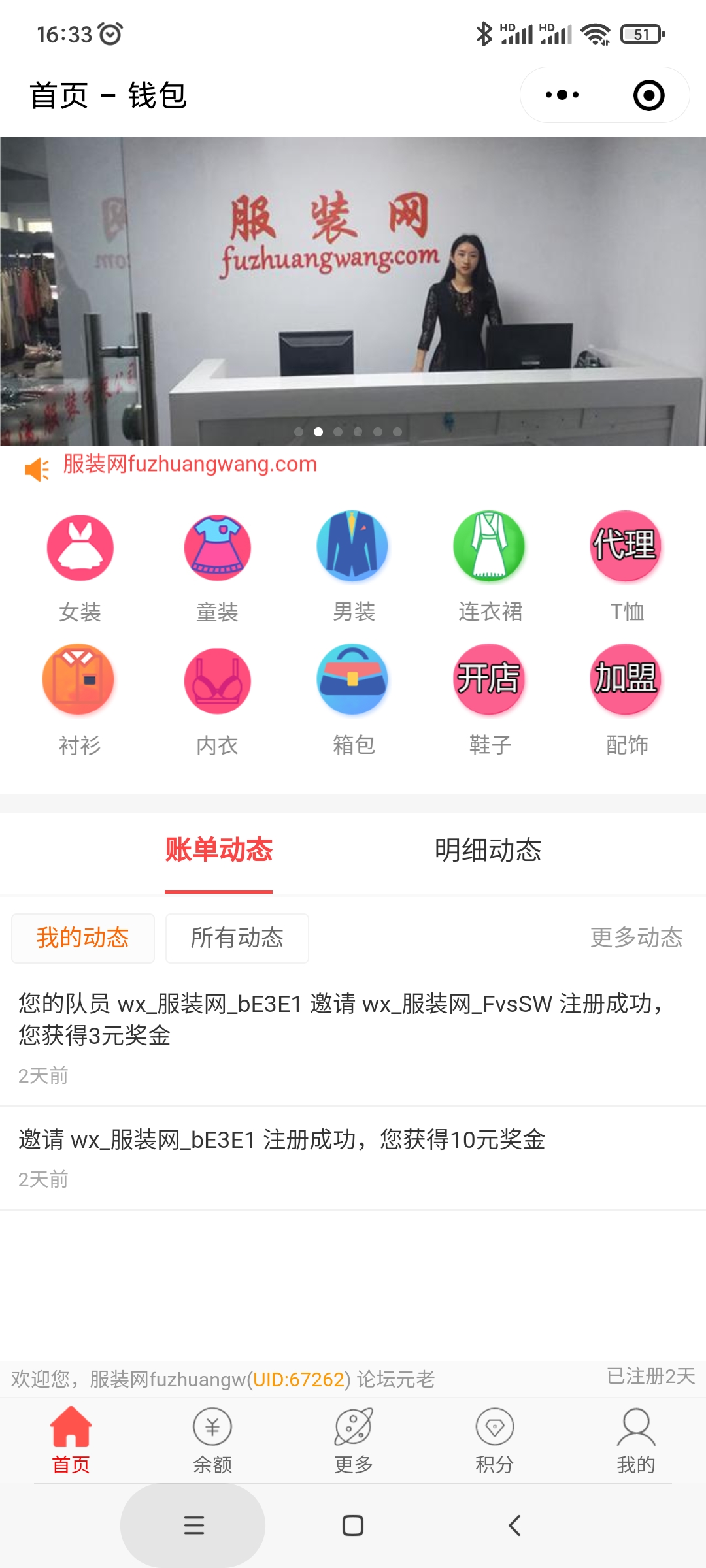Select the 我的动态 filter
Viewport: 706px width, 1568px height.
[83, 938]
